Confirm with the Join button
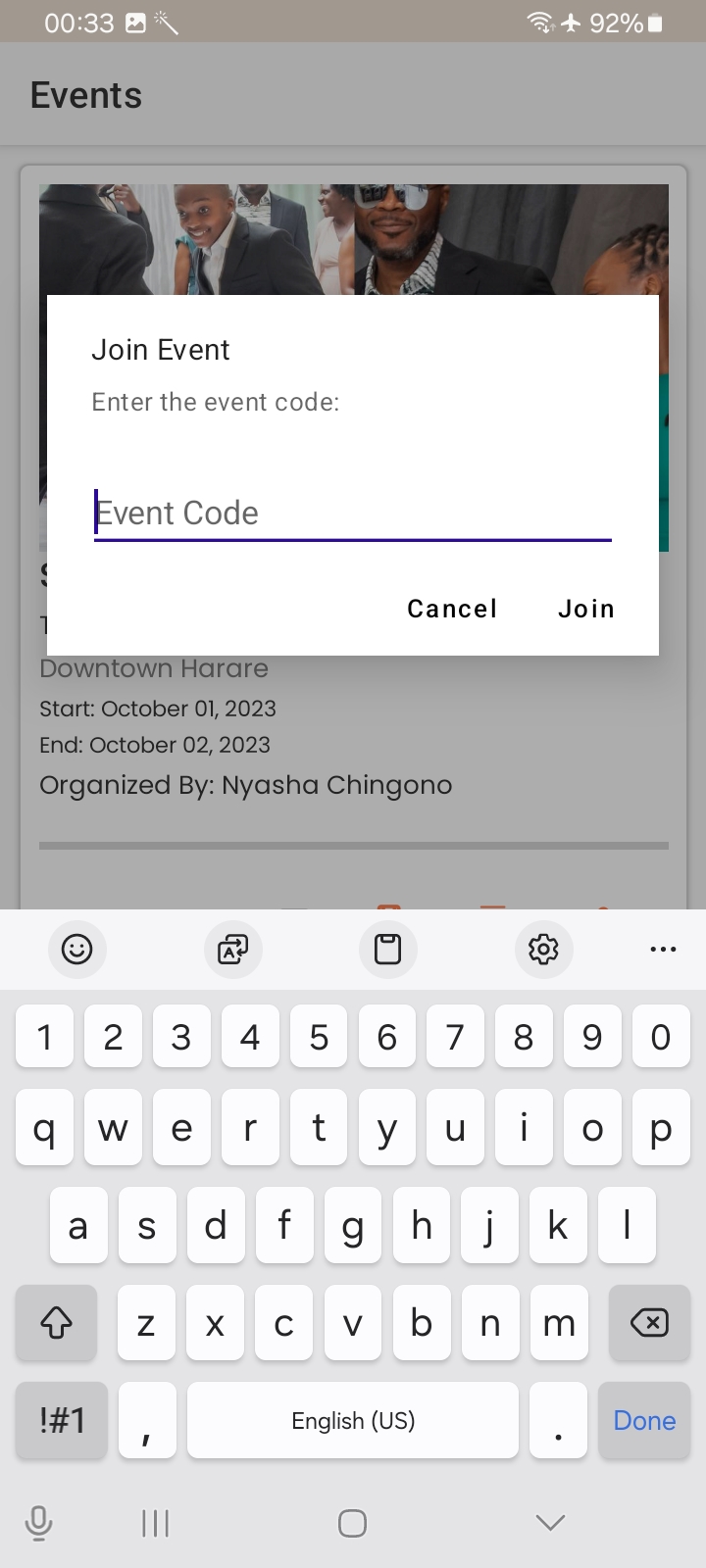 (586, 609)
